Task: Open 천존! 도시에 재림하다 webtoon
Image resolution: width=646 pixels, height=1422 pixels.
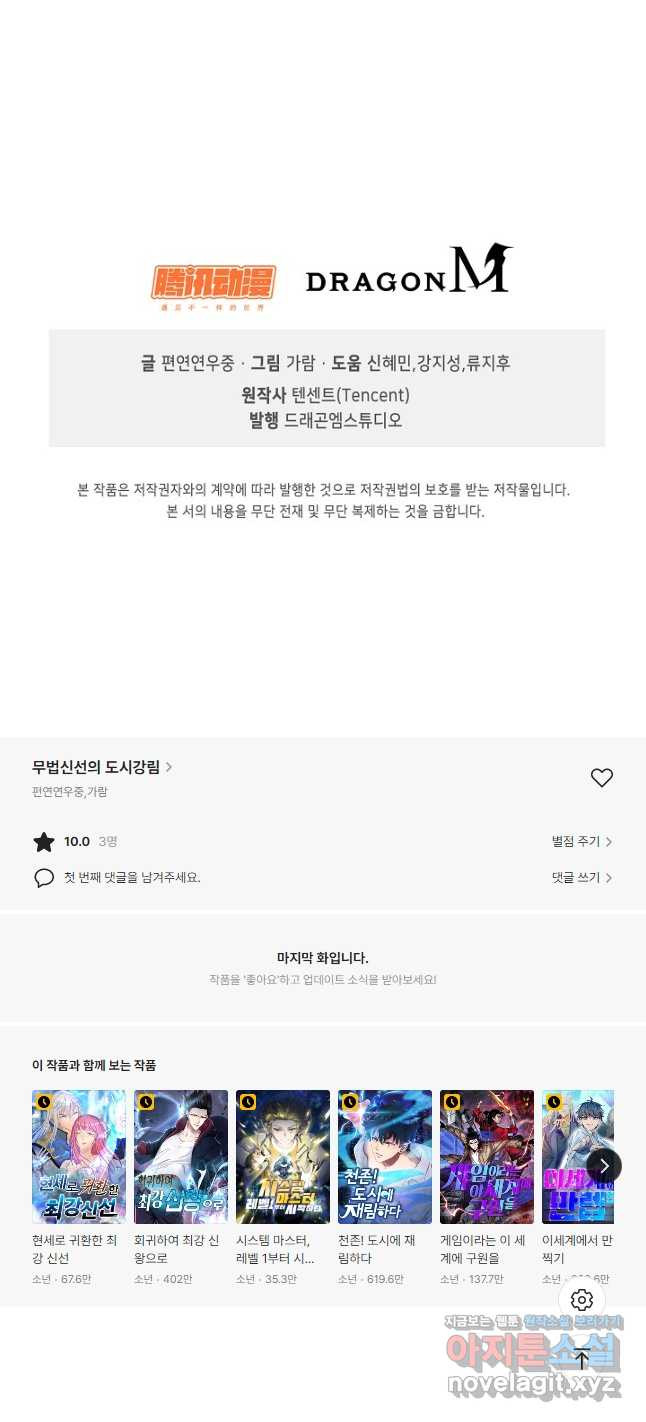Action: click(385, 1157)
